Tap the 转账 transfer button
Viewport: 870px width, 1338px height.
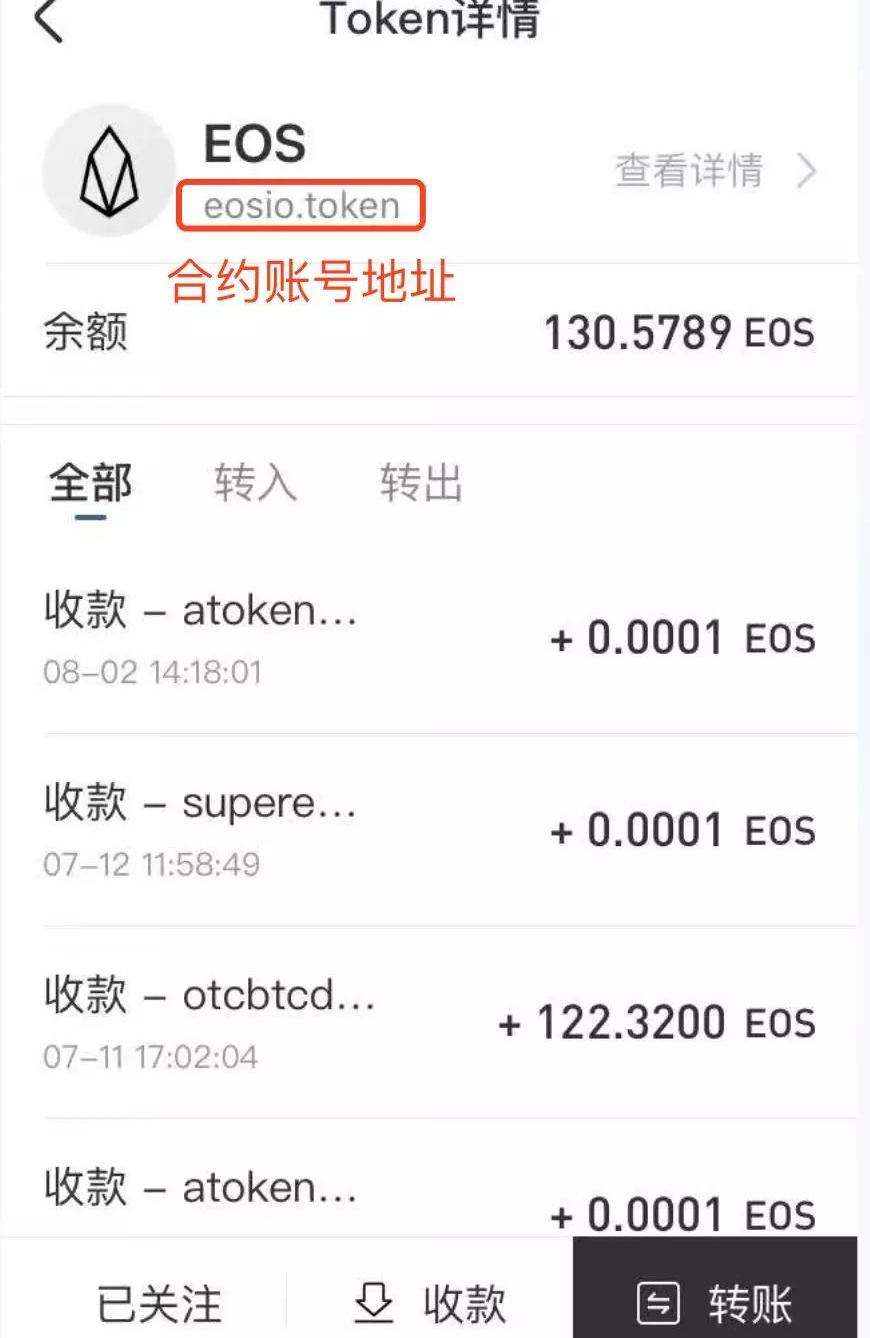click(715, 1303)
